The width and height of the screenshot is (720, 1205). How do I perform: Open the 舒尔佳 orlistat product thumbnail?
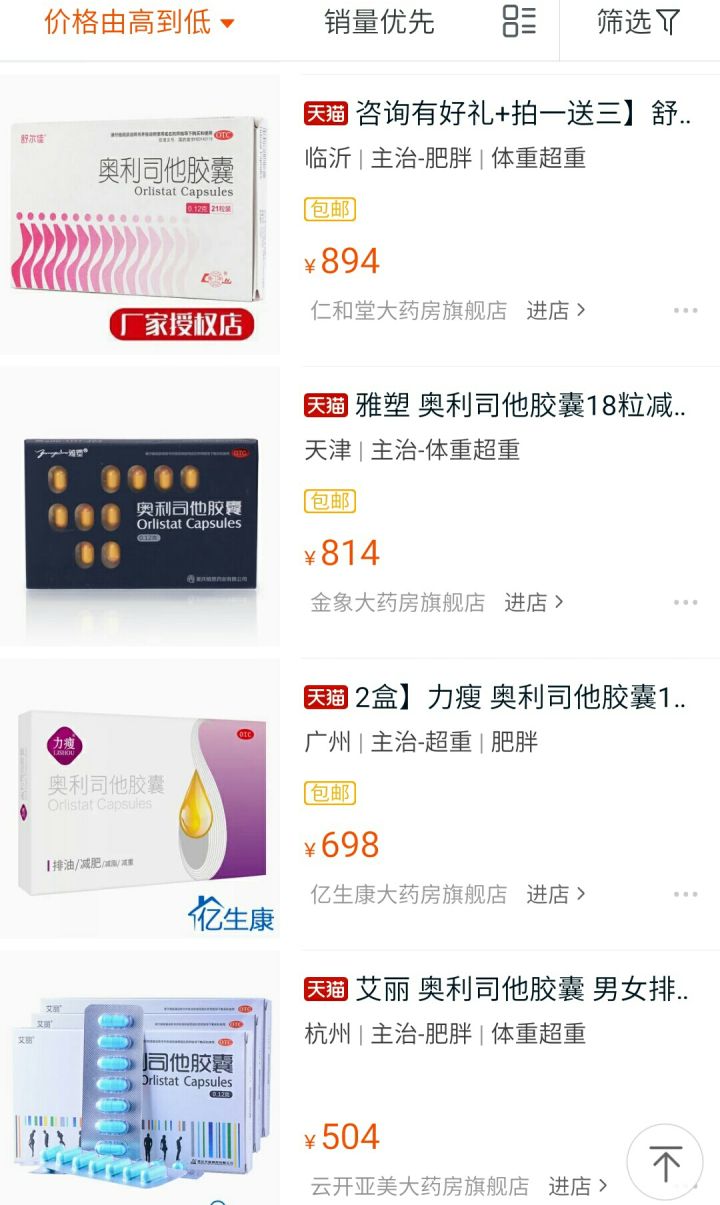point(140,213)
